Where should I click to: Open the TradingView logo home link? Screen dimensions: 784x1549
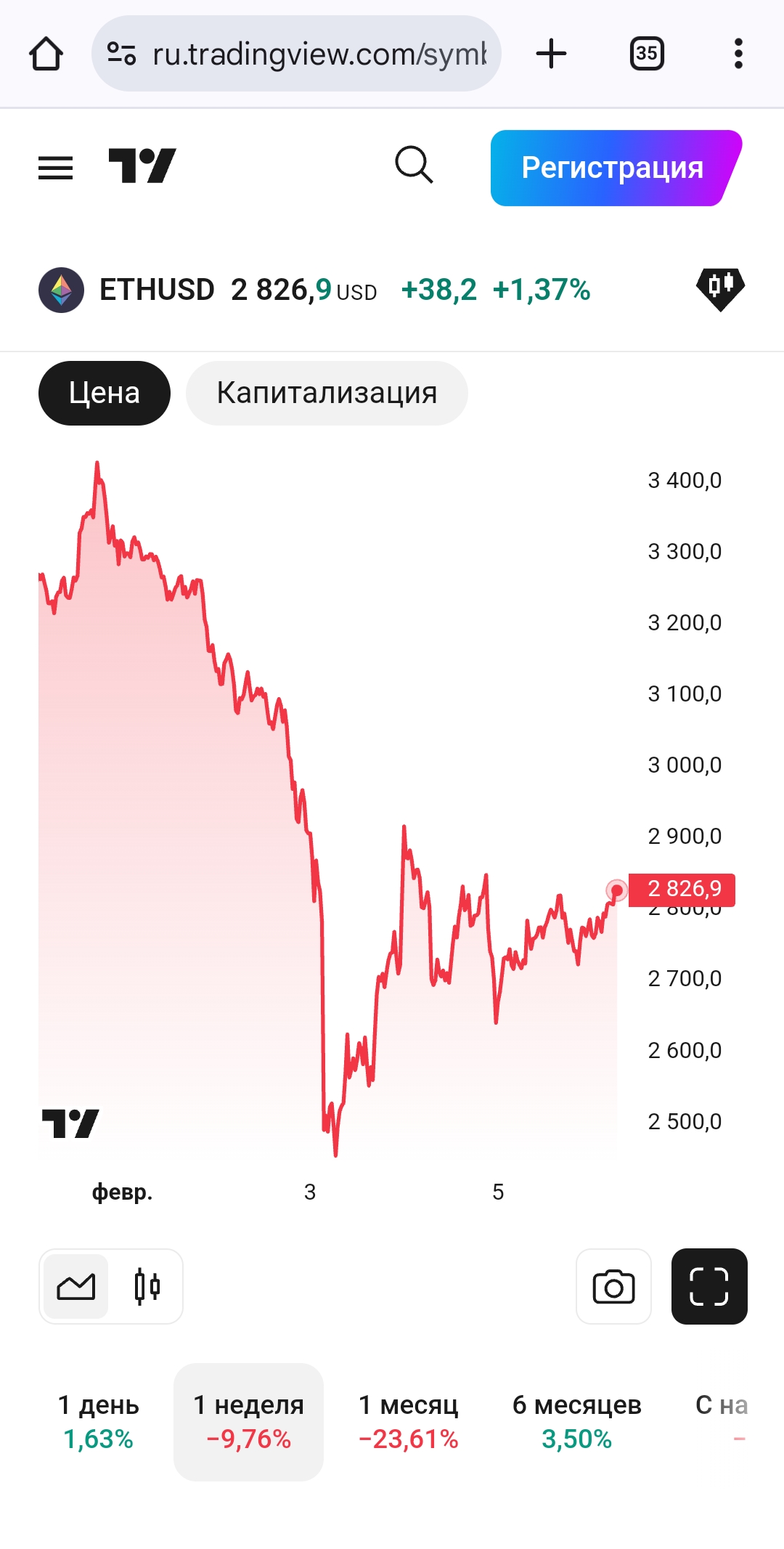coord(142,166)
